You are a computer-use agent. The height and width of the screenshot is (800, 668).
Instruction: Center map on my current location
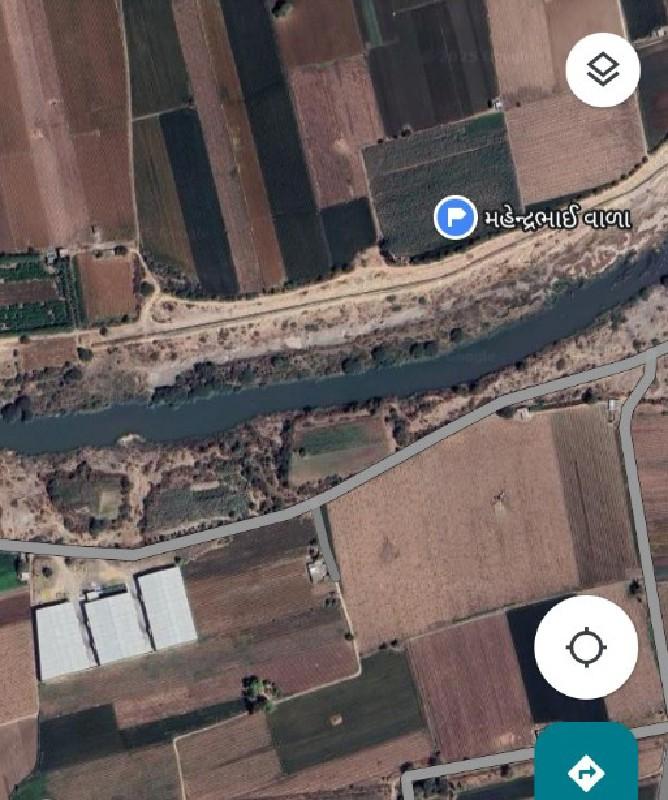click(586, 647)
